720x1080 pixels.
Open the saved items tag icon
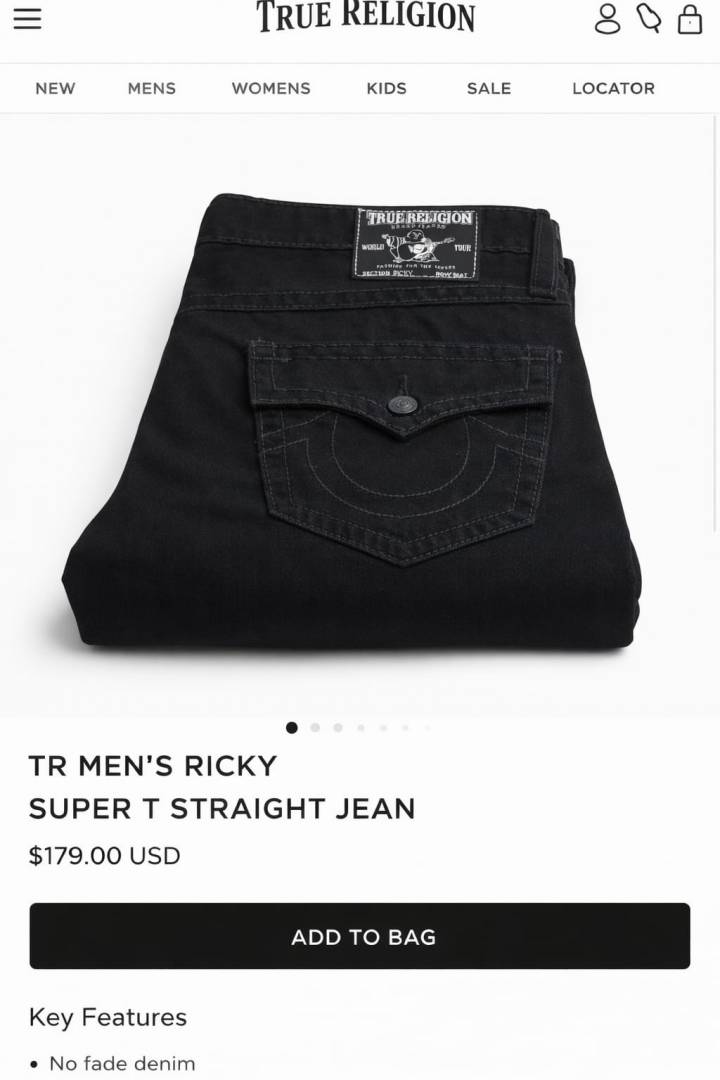(x=650, y=19)
